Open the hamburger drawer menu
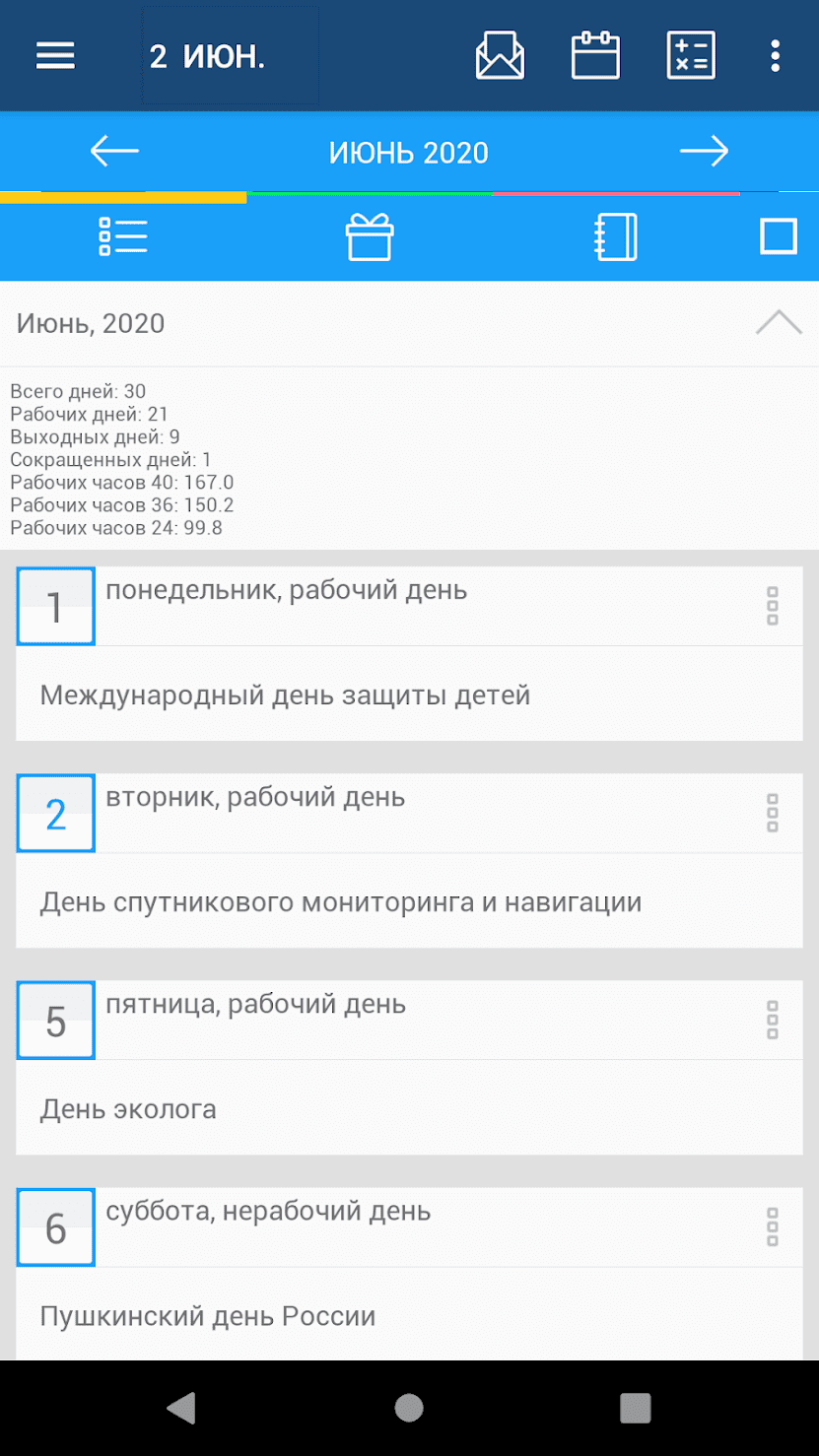Screen dimensions: 819x1456 (55, 56)
